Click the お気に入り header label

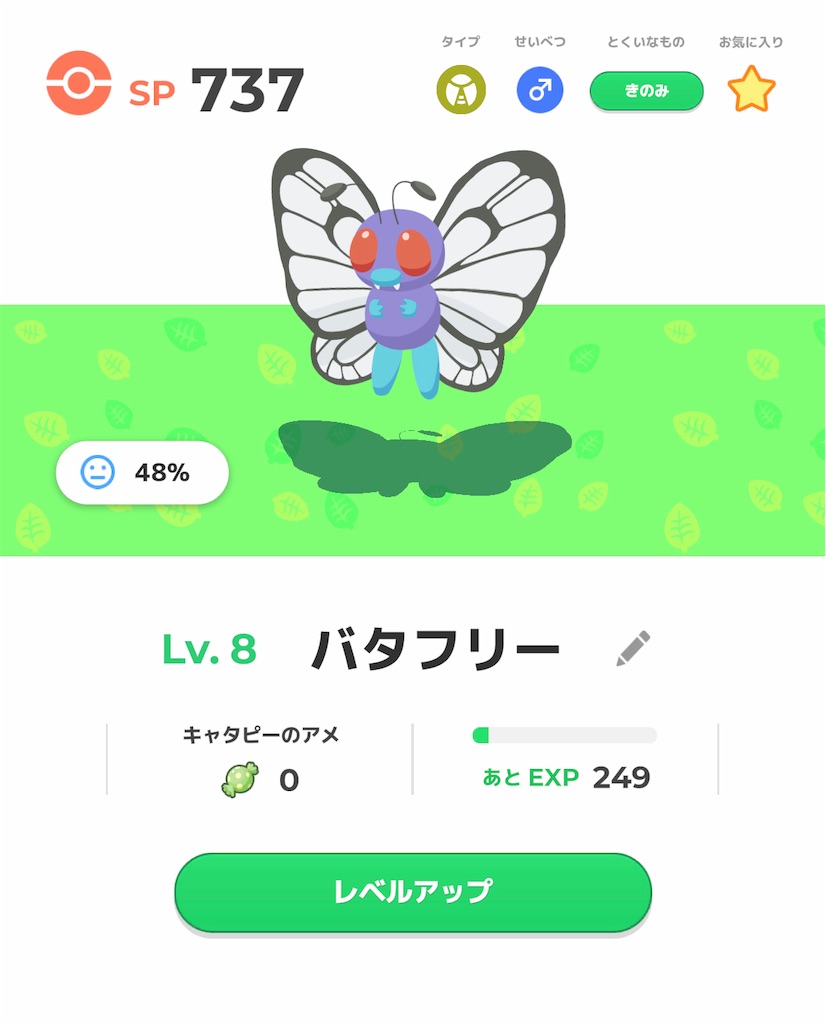pyautogui.click(x=751, y=41)
